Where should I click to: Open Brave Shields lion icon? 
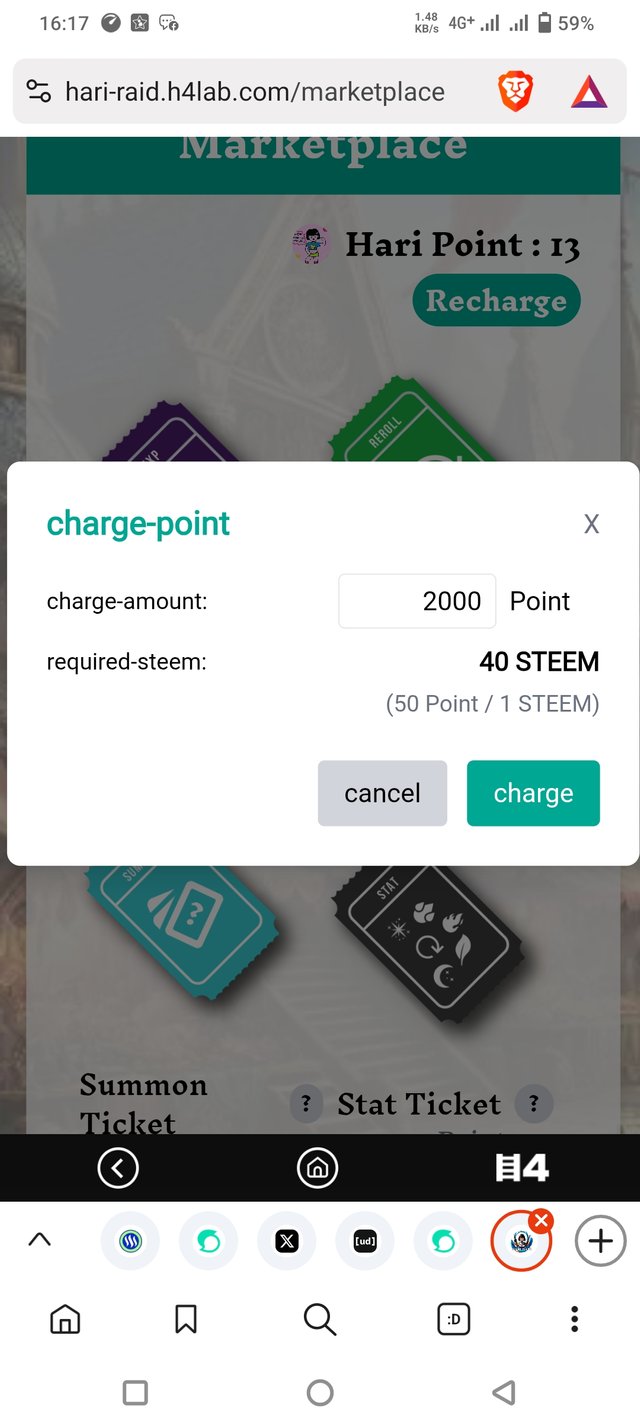(516, 92)
